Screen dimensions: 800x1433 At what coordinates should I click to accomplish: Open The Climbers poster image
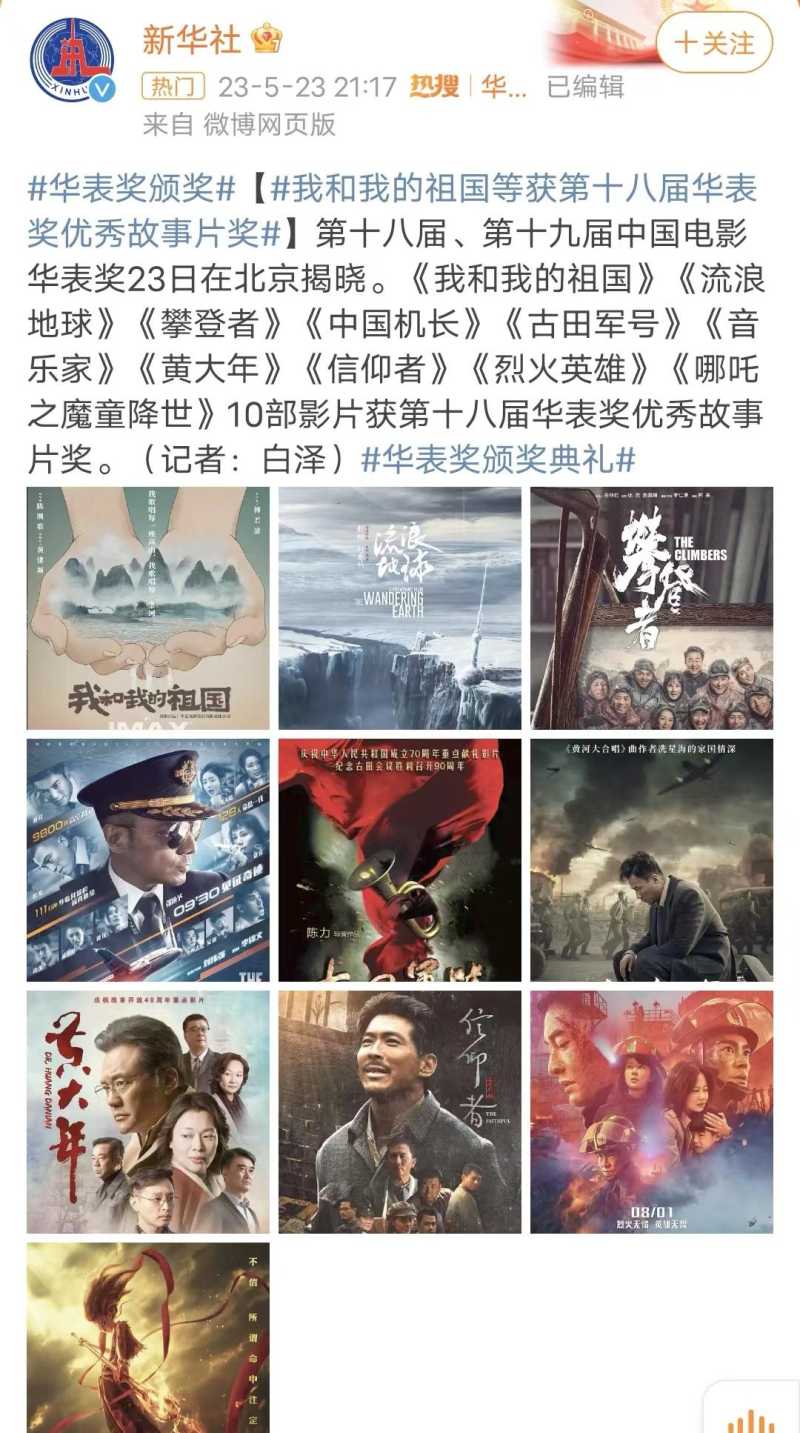pos(652,608)
